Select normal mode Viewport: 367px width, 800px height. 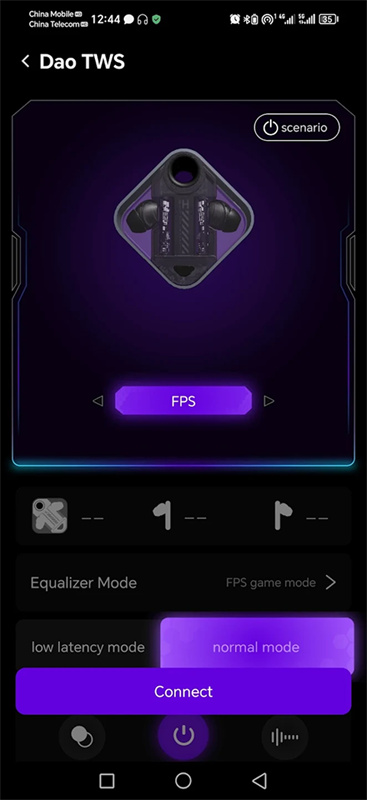click(x=257, y=645)
